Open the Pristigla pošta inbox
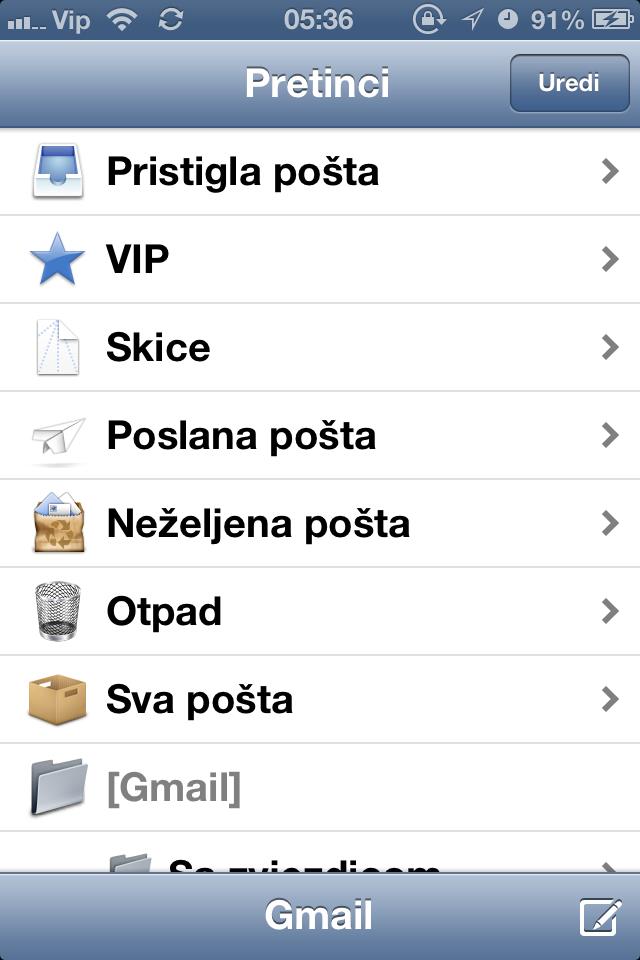This screenshot has height=960, width=640. coord(320,172)
